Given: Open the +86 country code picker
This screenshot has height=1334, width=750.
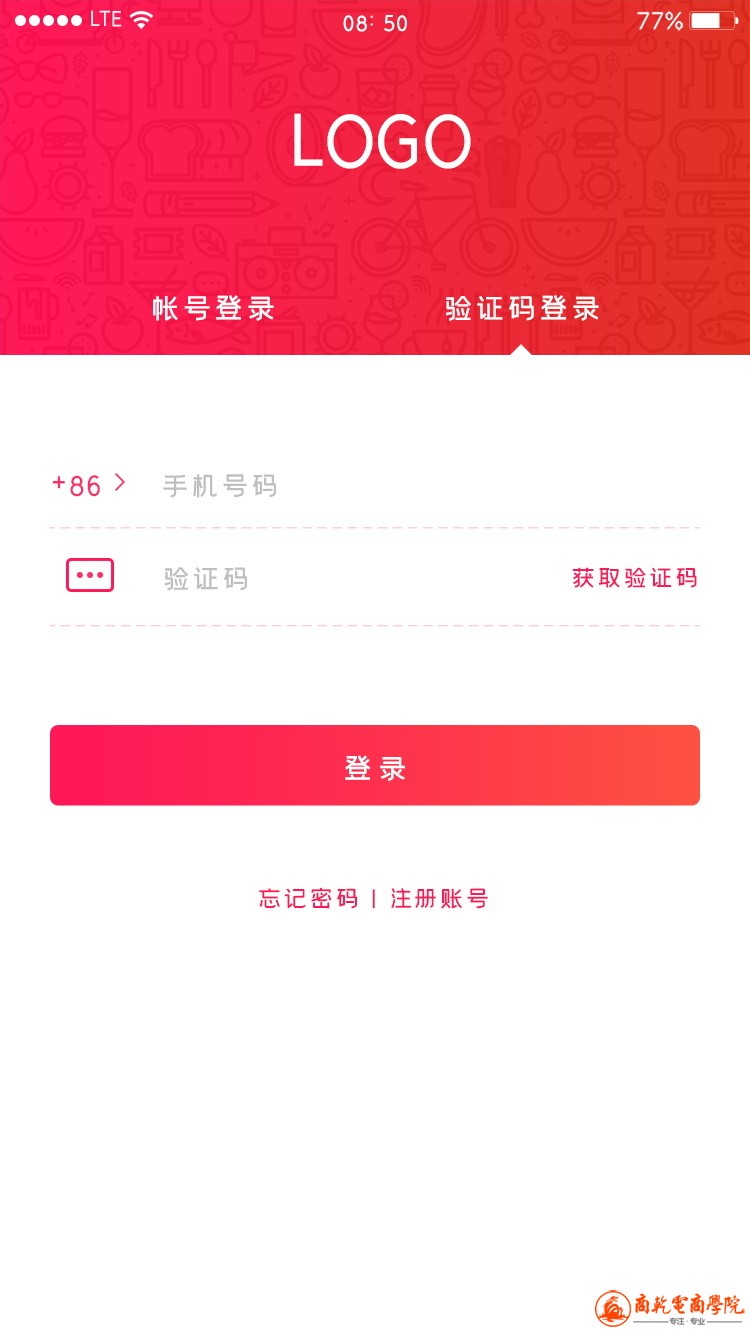Looking at the screenshot, I should 89,485.
